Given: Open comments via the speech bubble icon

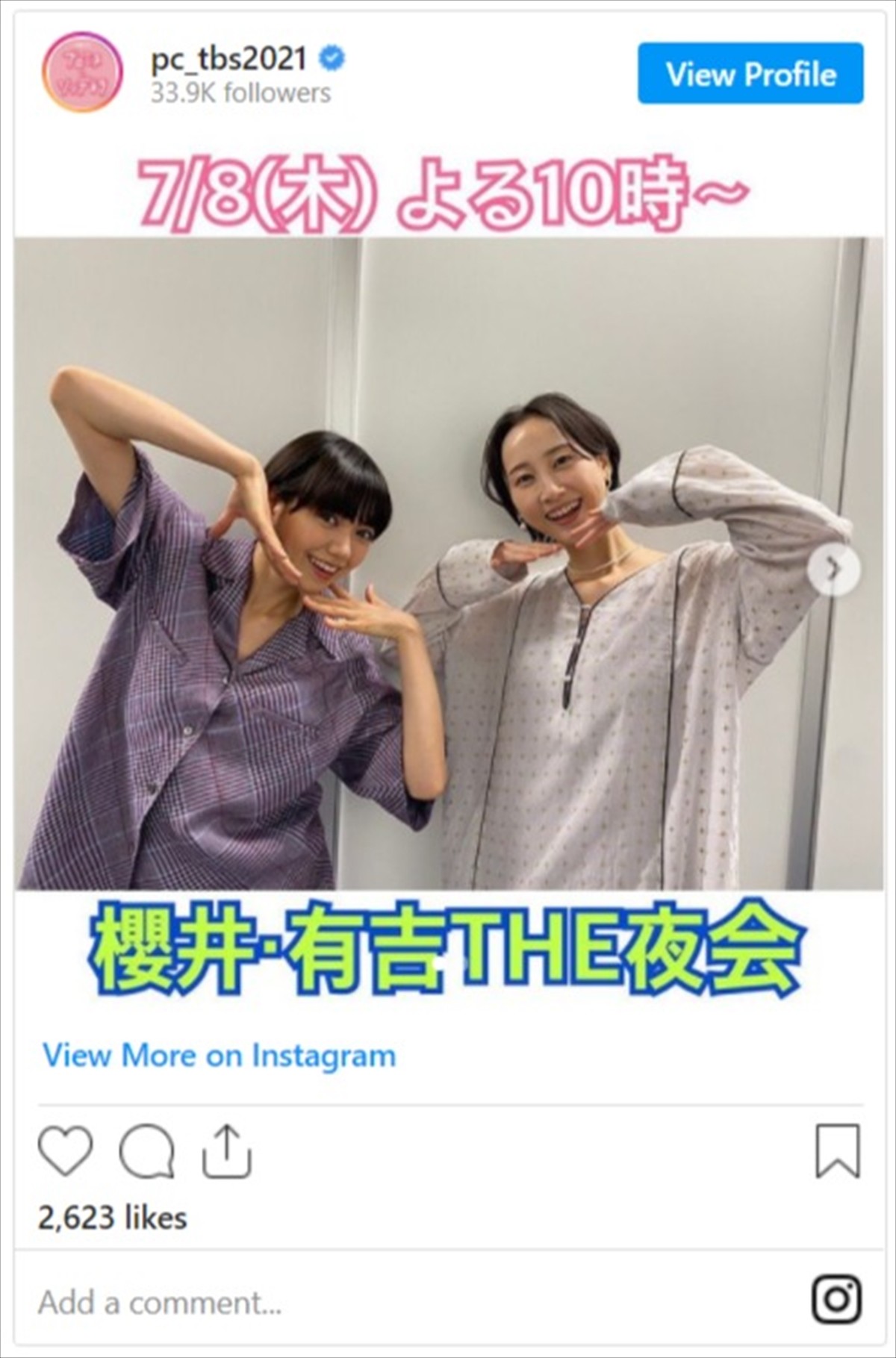Looking at the screenshot, I should click(x=147, y=1151).
